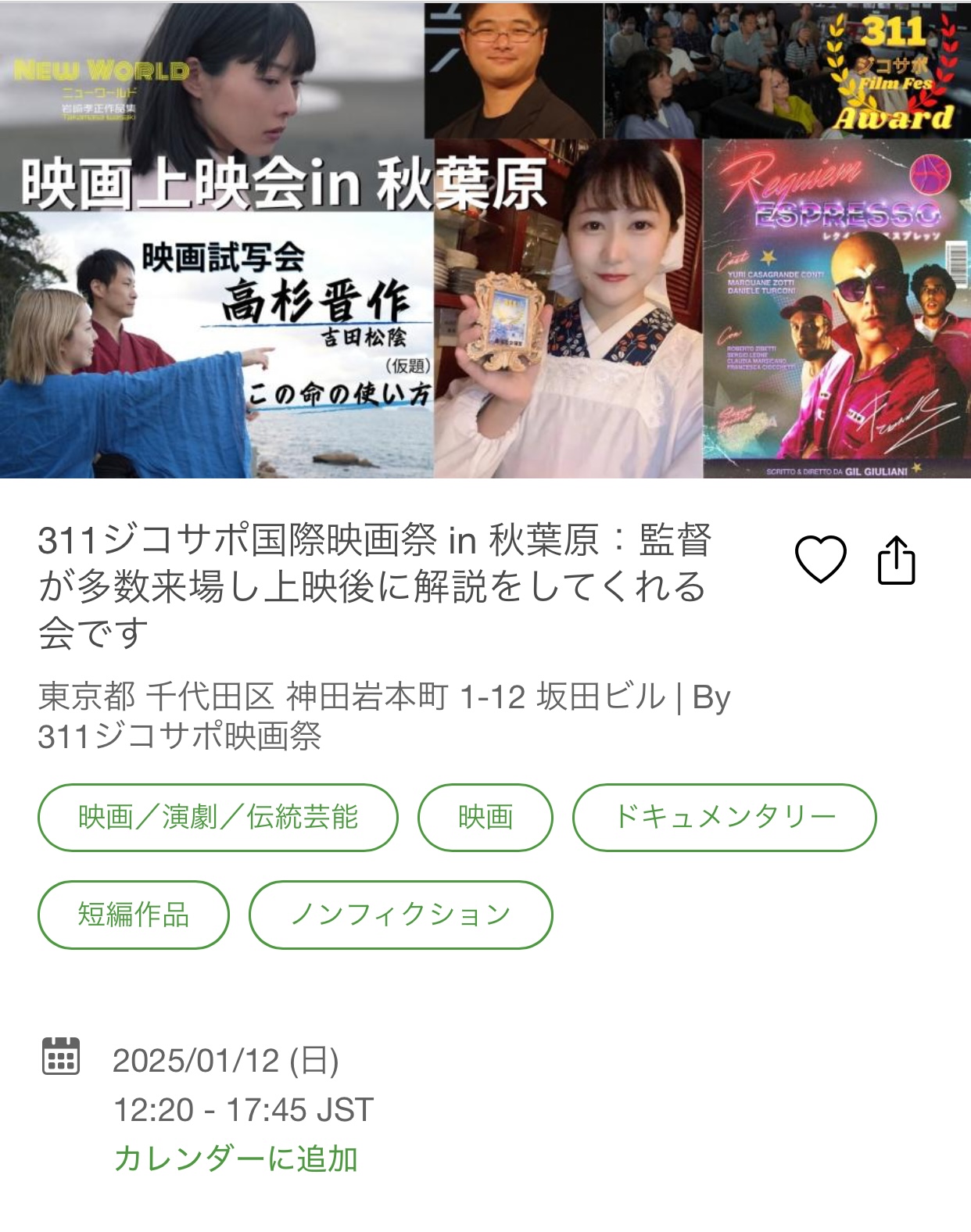This screenshot has height=1232, width=971.
Task: Tap the 映画 tag chip
Action: pos(485,818)
